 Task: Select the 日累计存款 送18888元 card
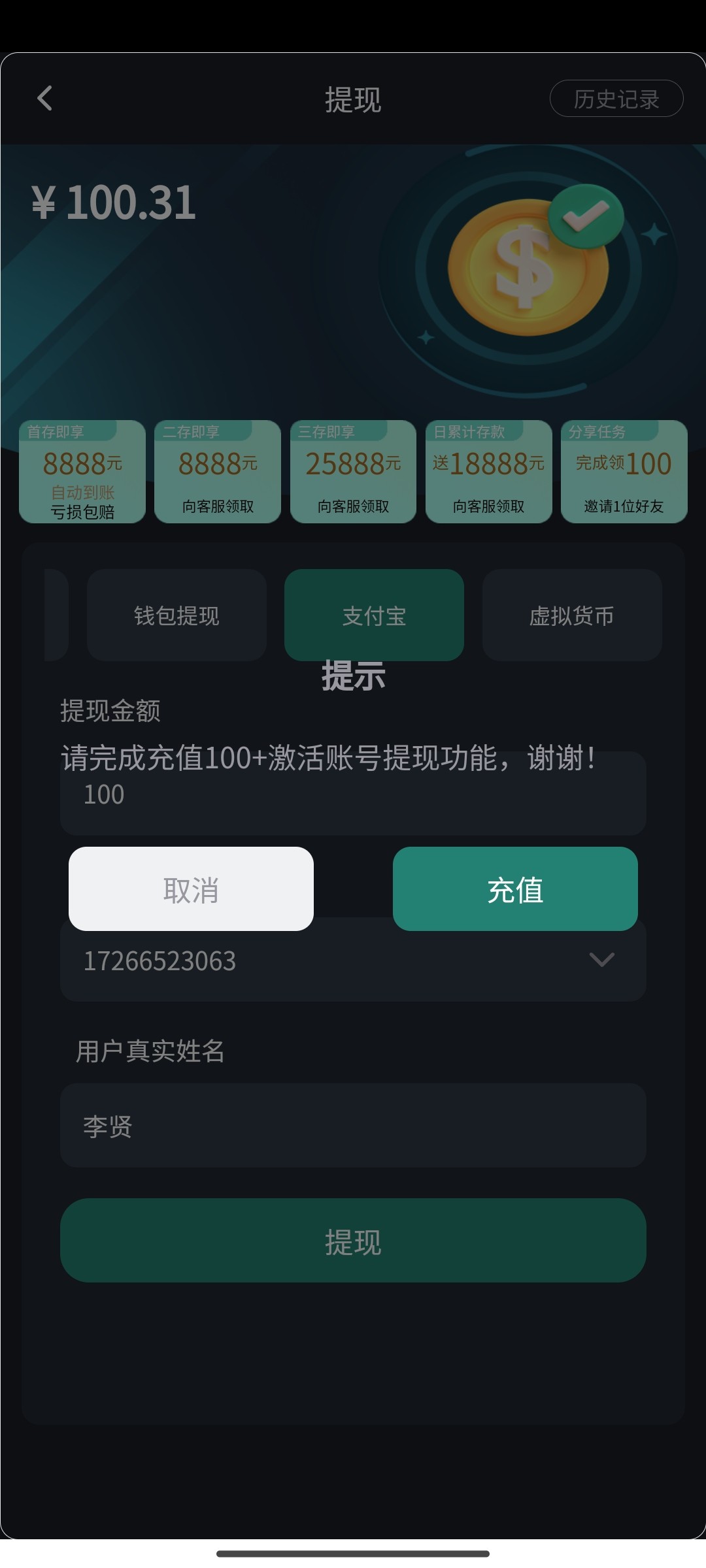tap(488, 470)
